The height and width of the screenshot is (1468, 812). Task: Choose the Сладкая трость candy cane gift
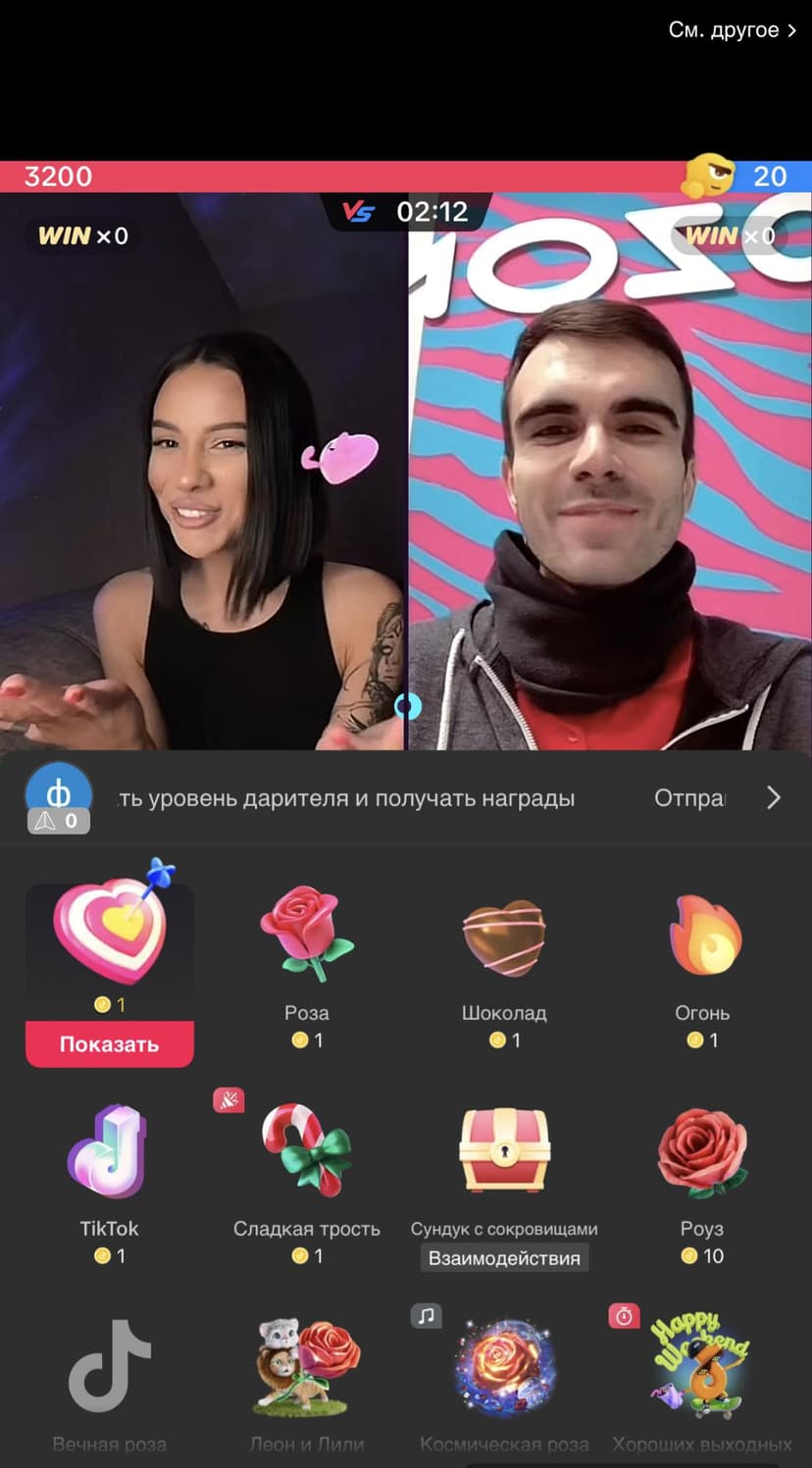[307, 1184]
